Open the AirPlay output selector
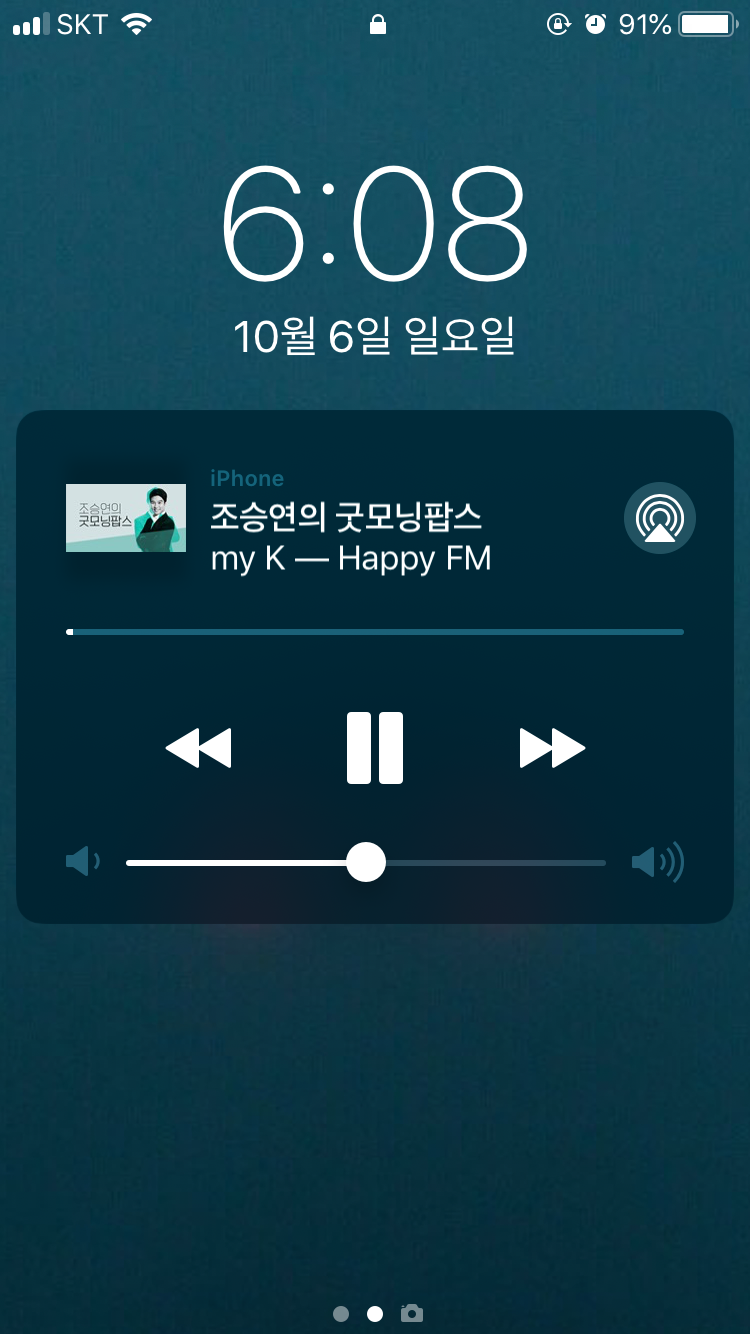 pos(660,518)
